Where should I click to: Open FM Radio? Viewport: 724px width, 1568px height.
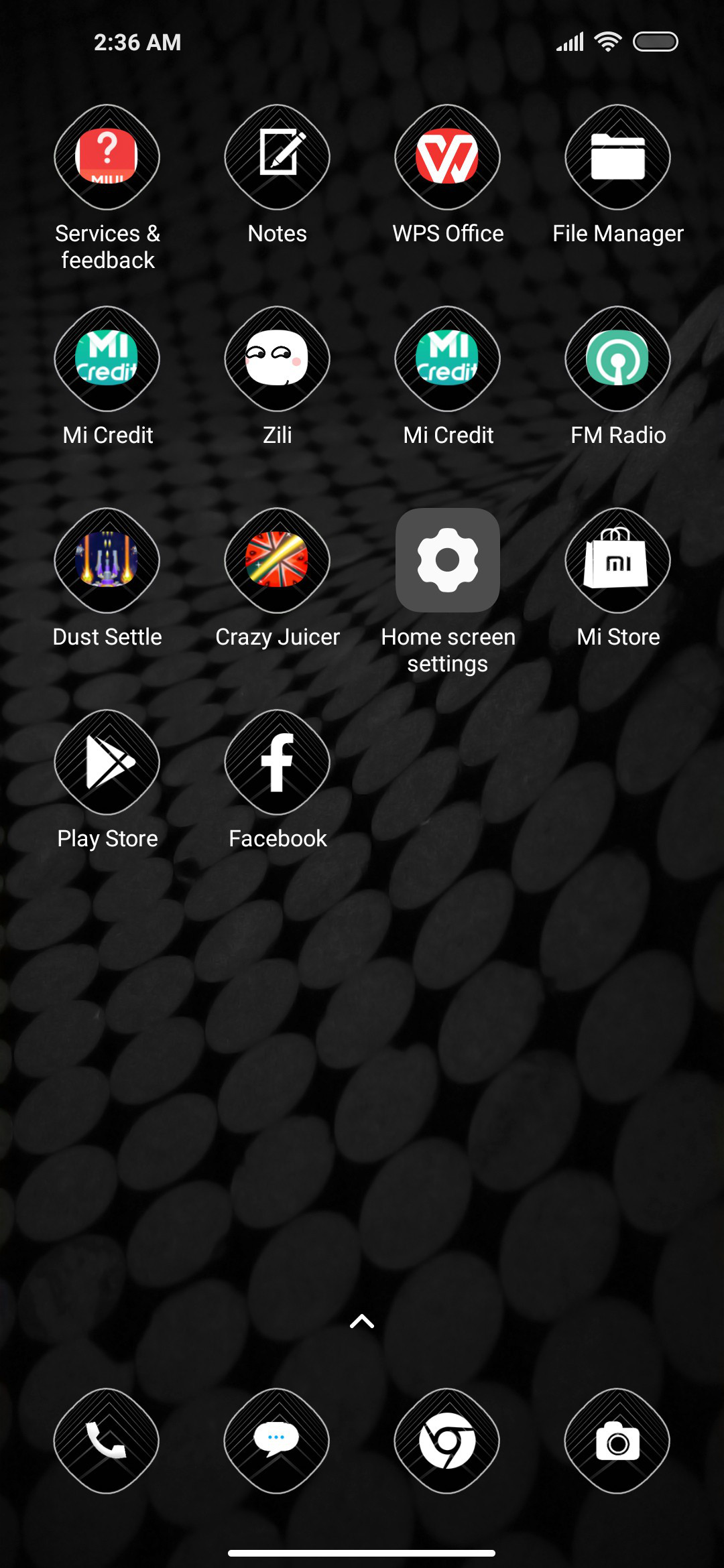pyautogui.click(x=618, y=359)
